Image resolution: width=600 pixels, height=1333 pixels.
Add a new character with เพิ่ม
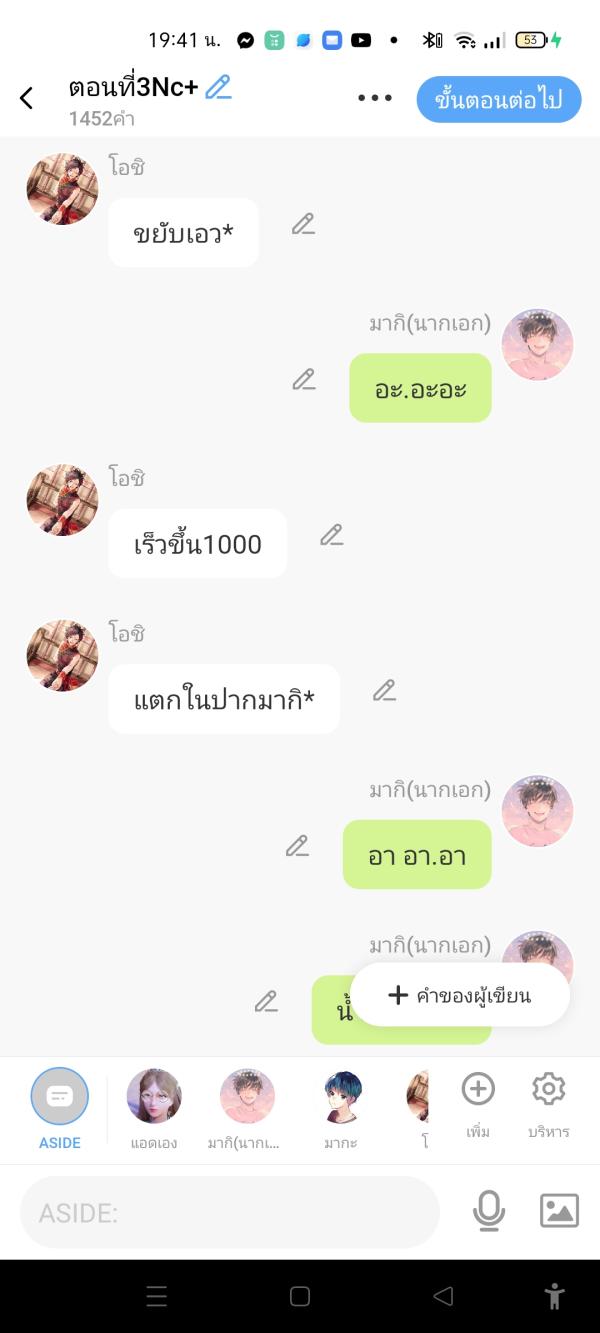click(478, 1102)
